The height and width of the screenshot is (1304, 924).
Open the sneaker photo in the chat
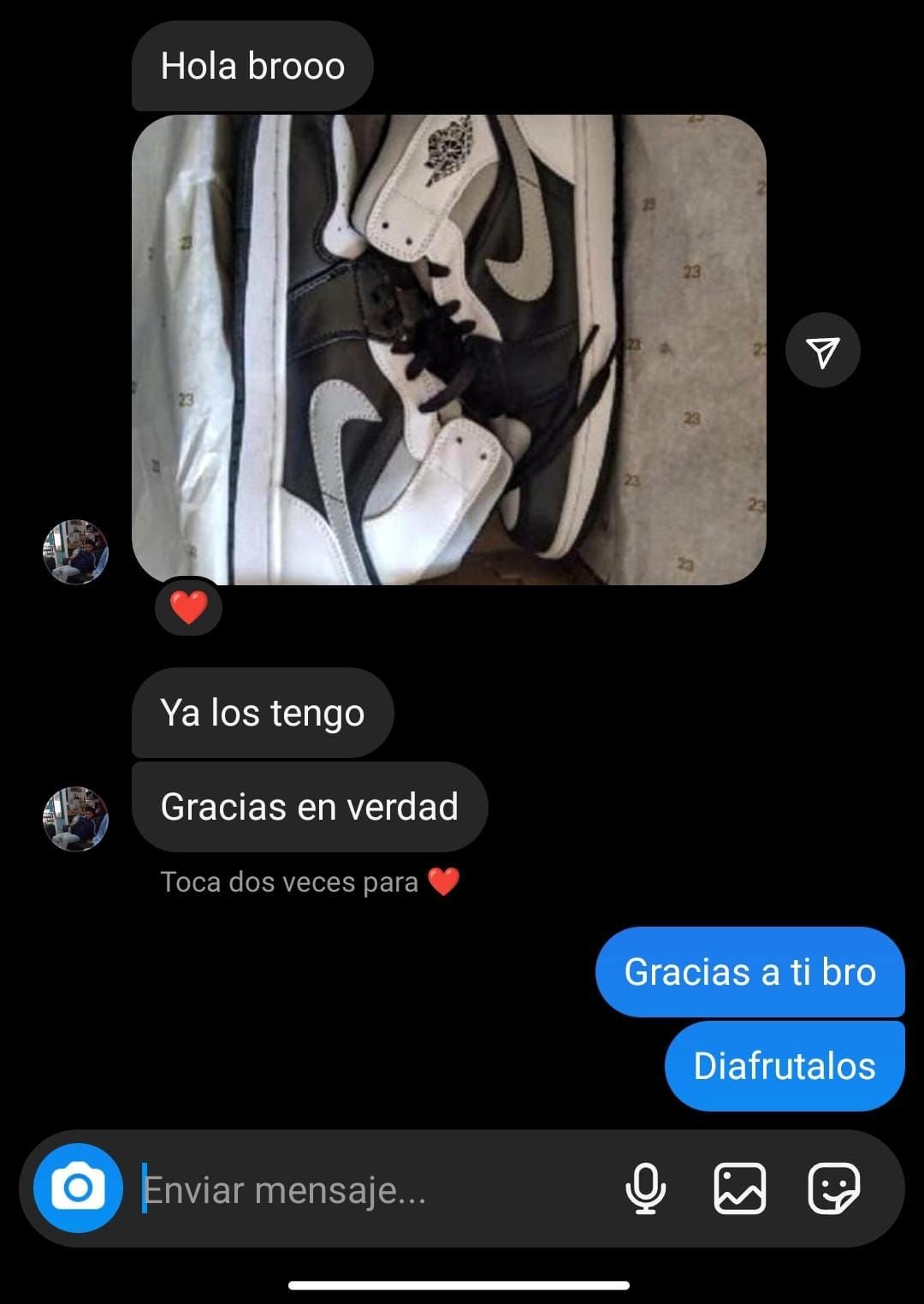point(448,349)
